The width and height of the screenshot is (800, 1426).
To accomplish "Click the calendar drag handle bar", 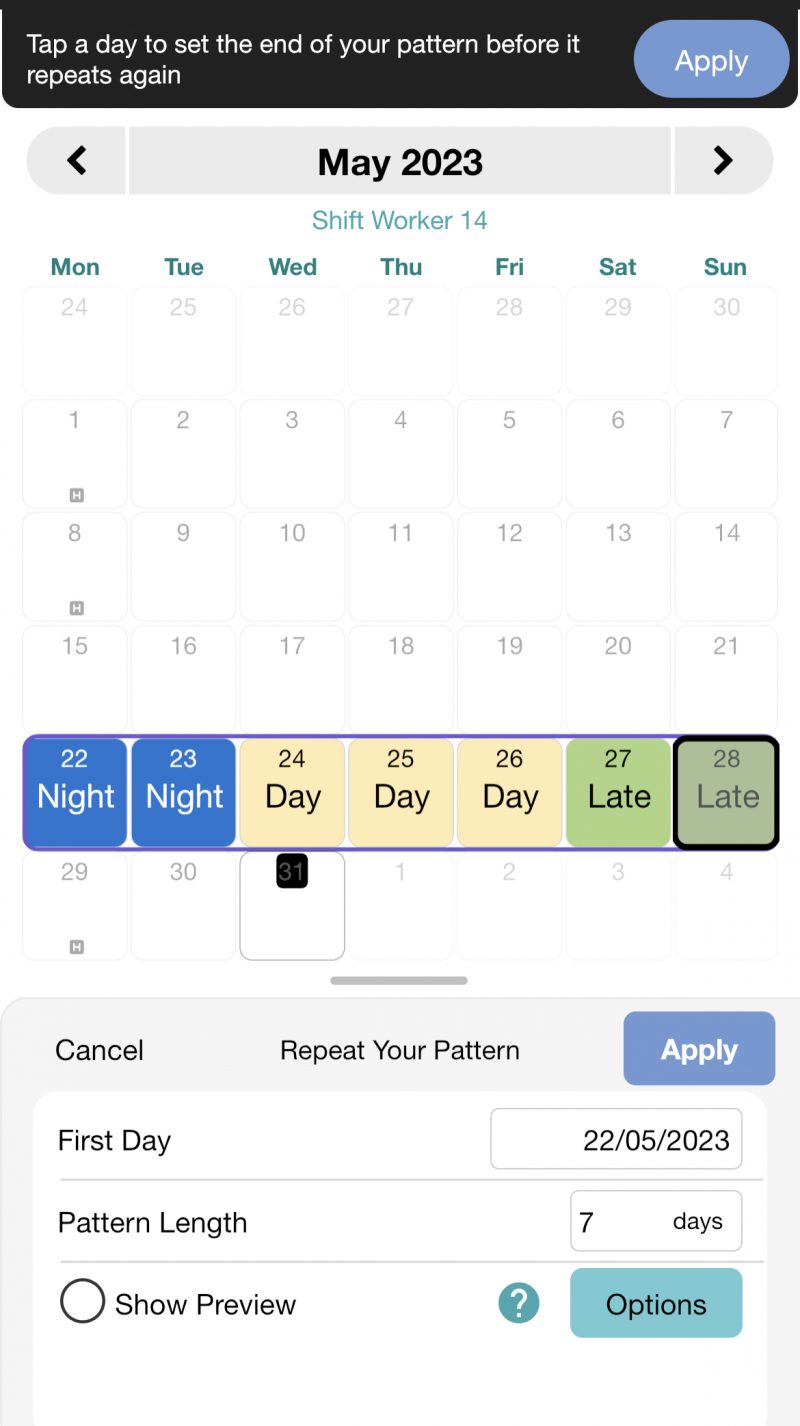I will tap(399, 980).
